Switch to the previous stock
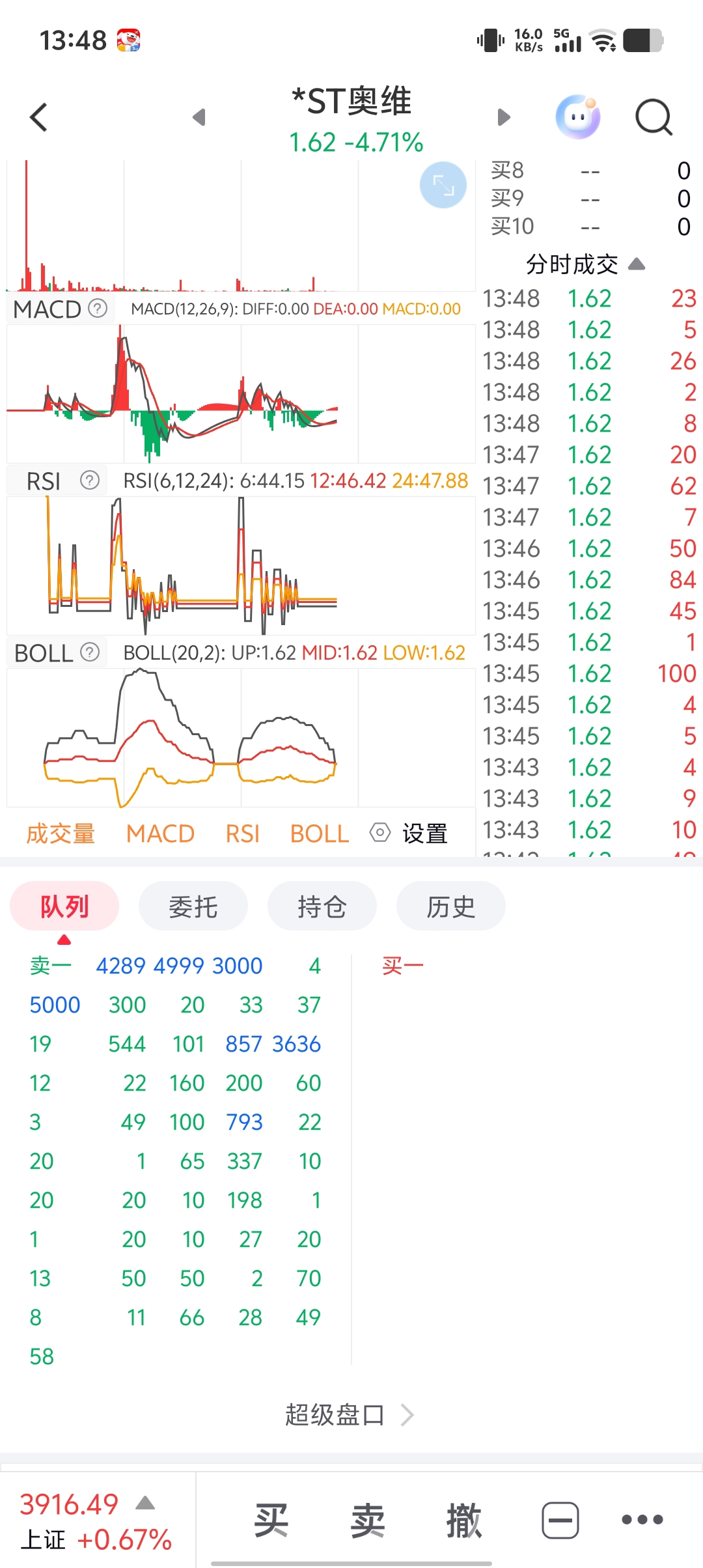This screenshot has height=1568, width=703. (x=199, y=117)
